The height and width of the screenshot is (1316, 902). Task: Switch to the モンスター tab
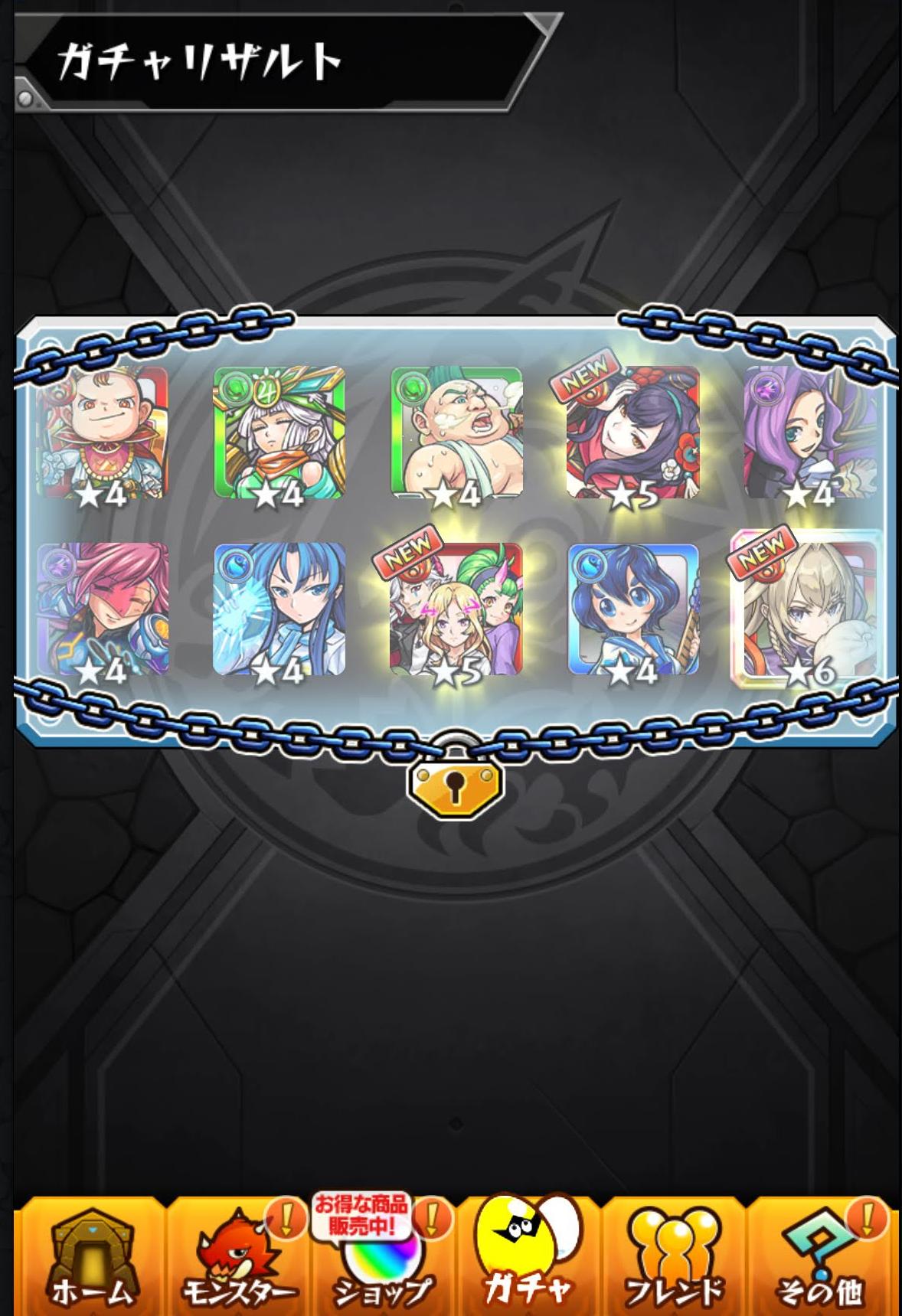237,1256
